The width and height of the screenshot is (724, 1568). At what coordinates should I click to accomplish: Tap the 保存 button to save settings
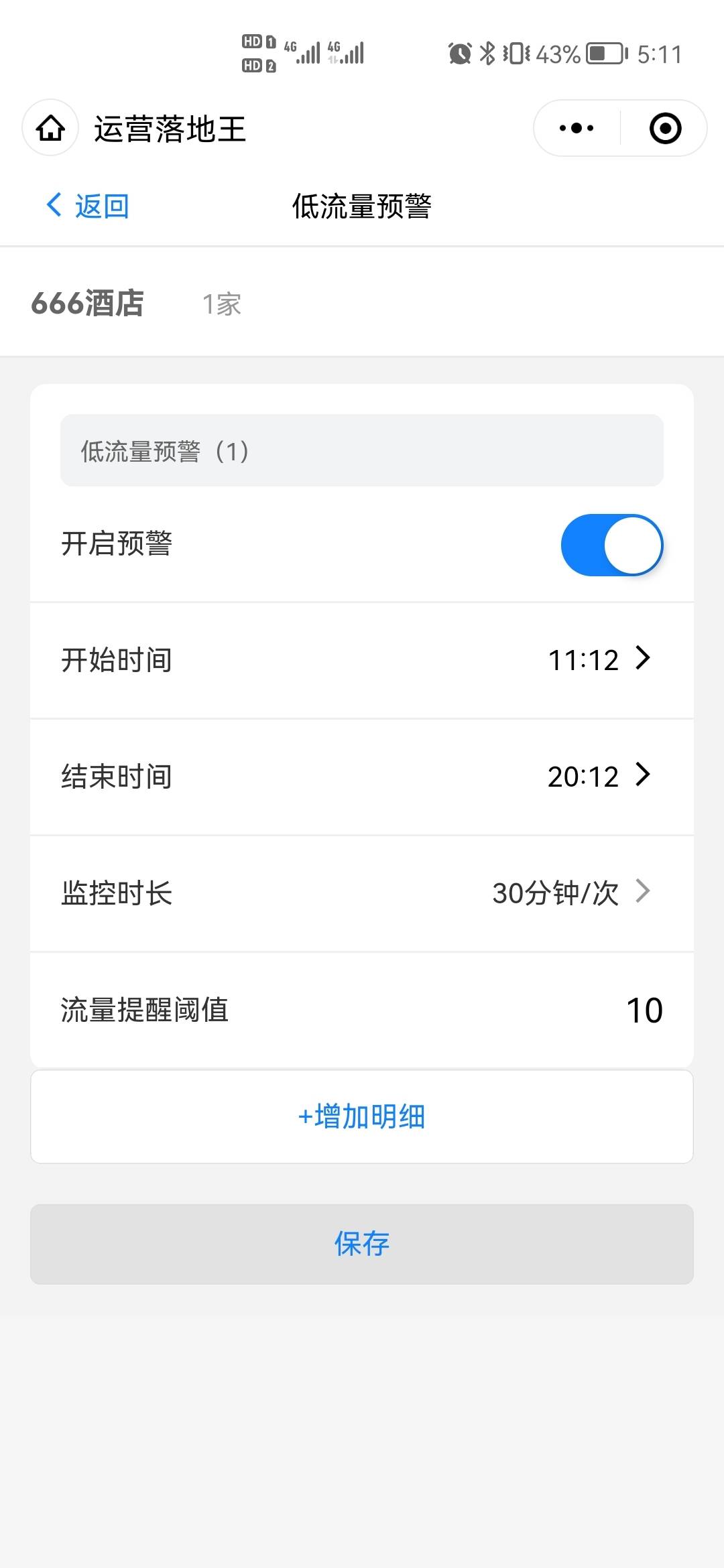[362, 1244]
